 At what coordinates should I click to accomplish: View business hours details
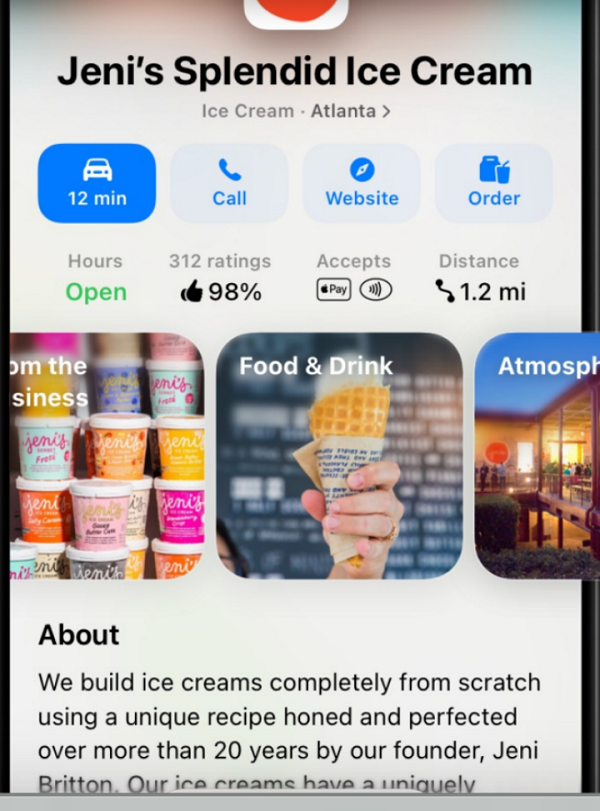coord(96,278)
